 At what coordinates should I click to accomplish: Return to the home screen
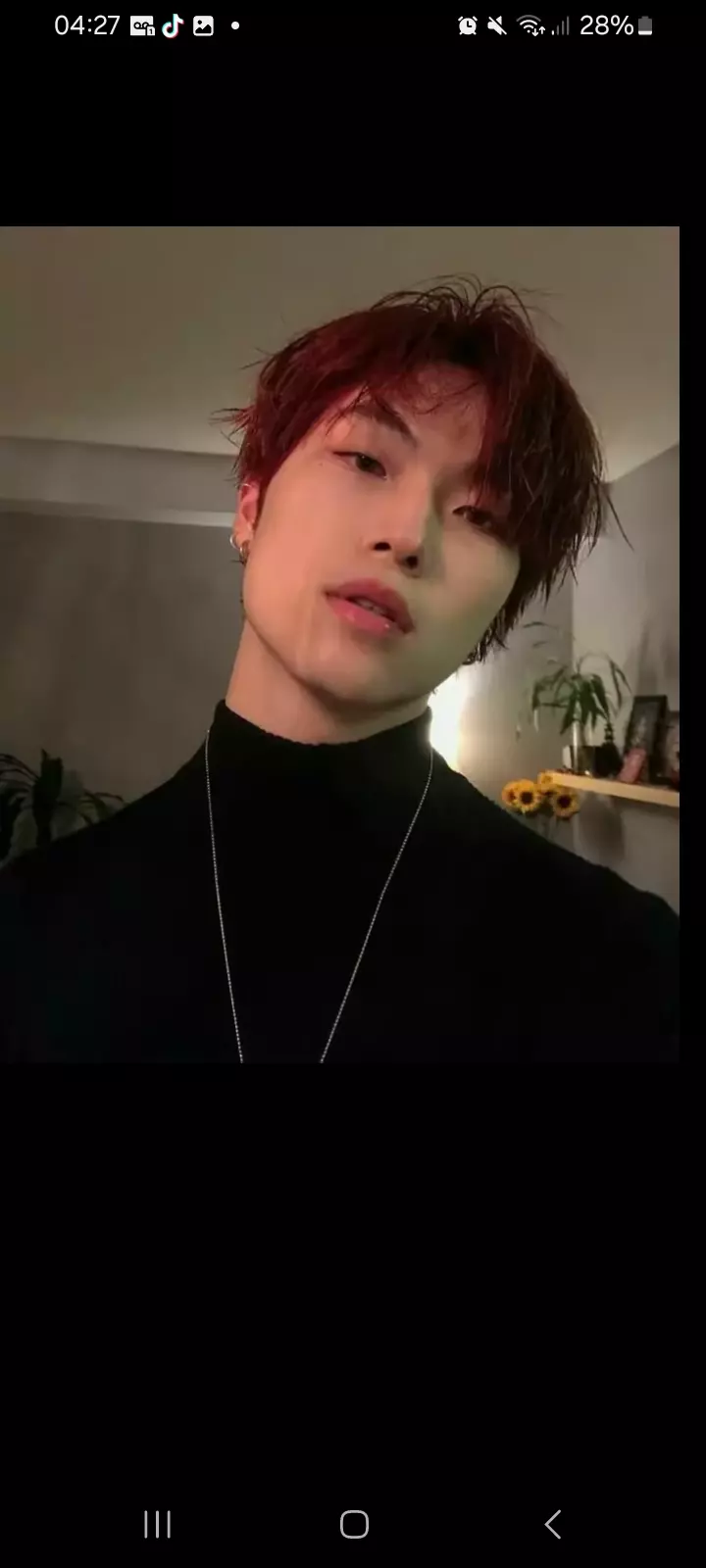pyautogui.click(x=354, y=1524)
